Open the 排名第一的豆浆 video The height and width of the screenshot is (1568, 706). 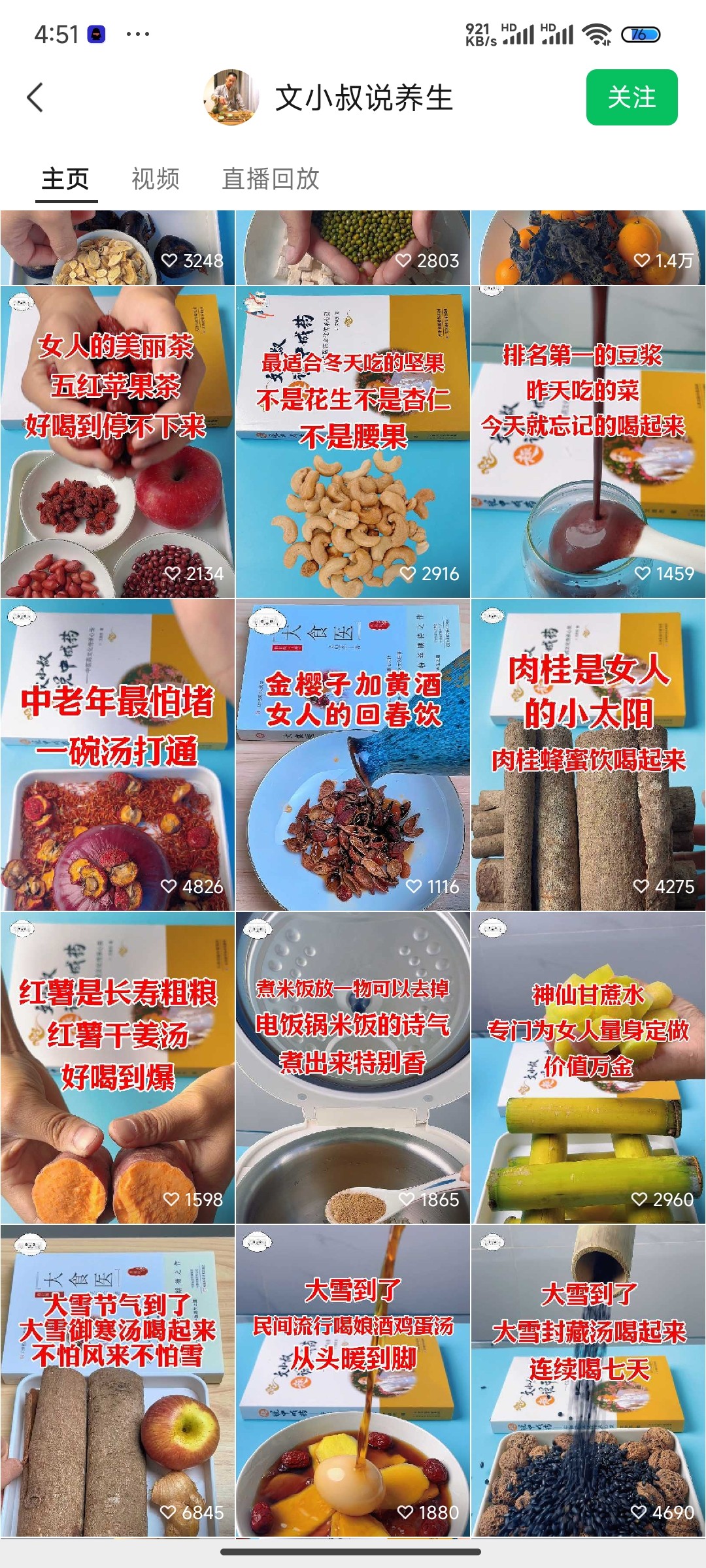(x=588, y=442)
